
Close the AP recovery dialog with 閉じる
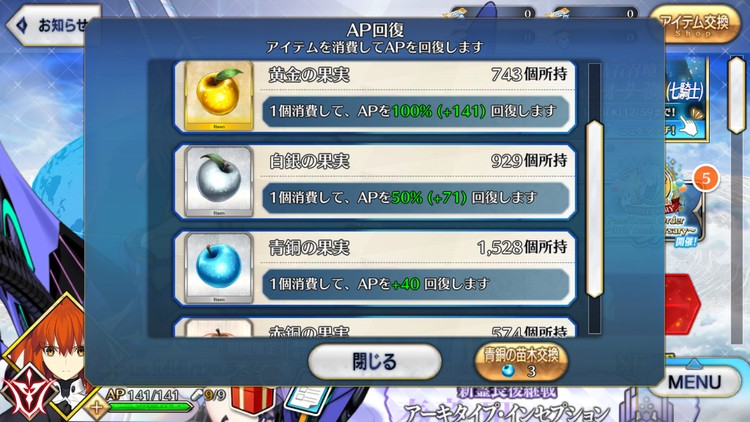pos(374,361)
